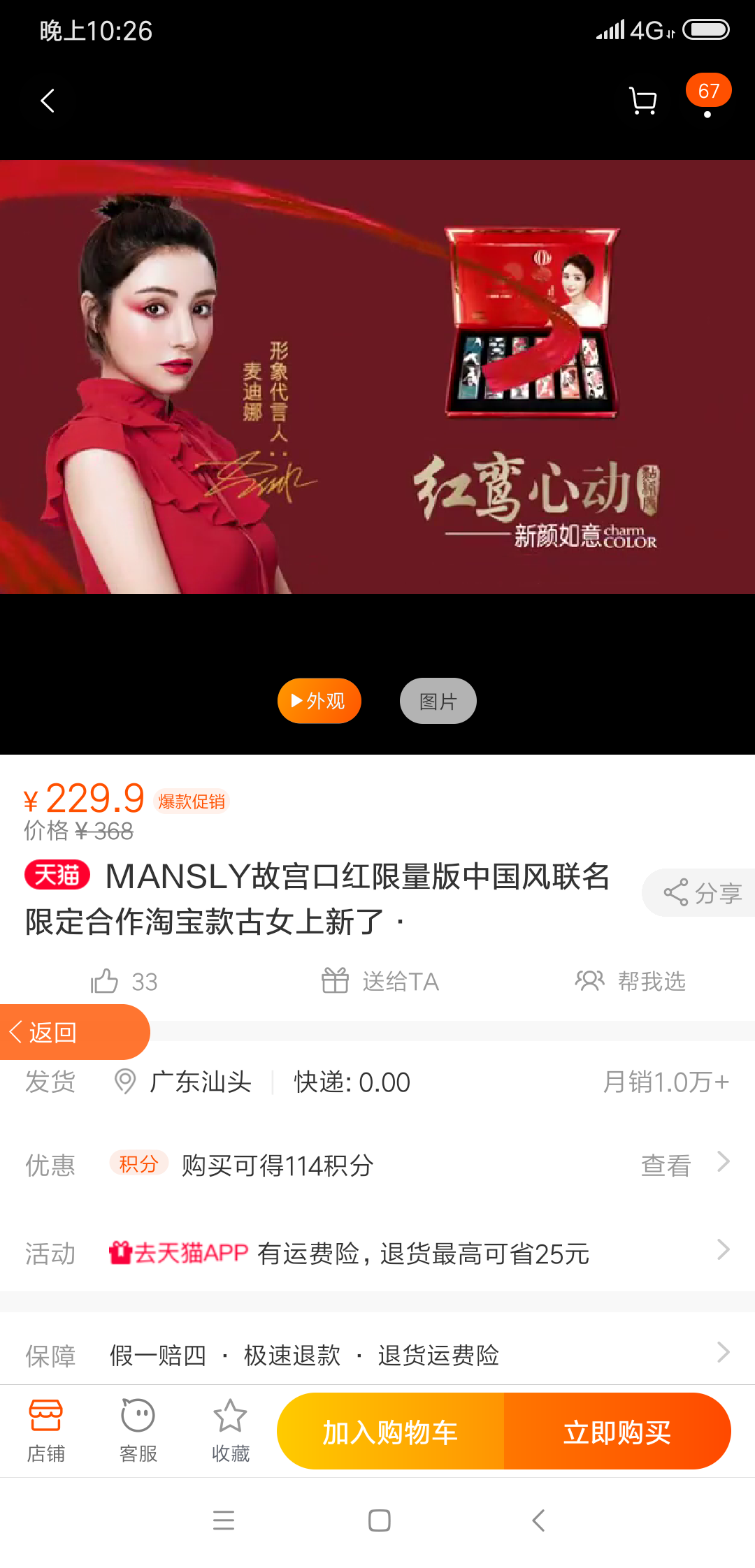
Task: Play the 外观 appearance video
Action: pyautogui.click(x=319, y=701)
